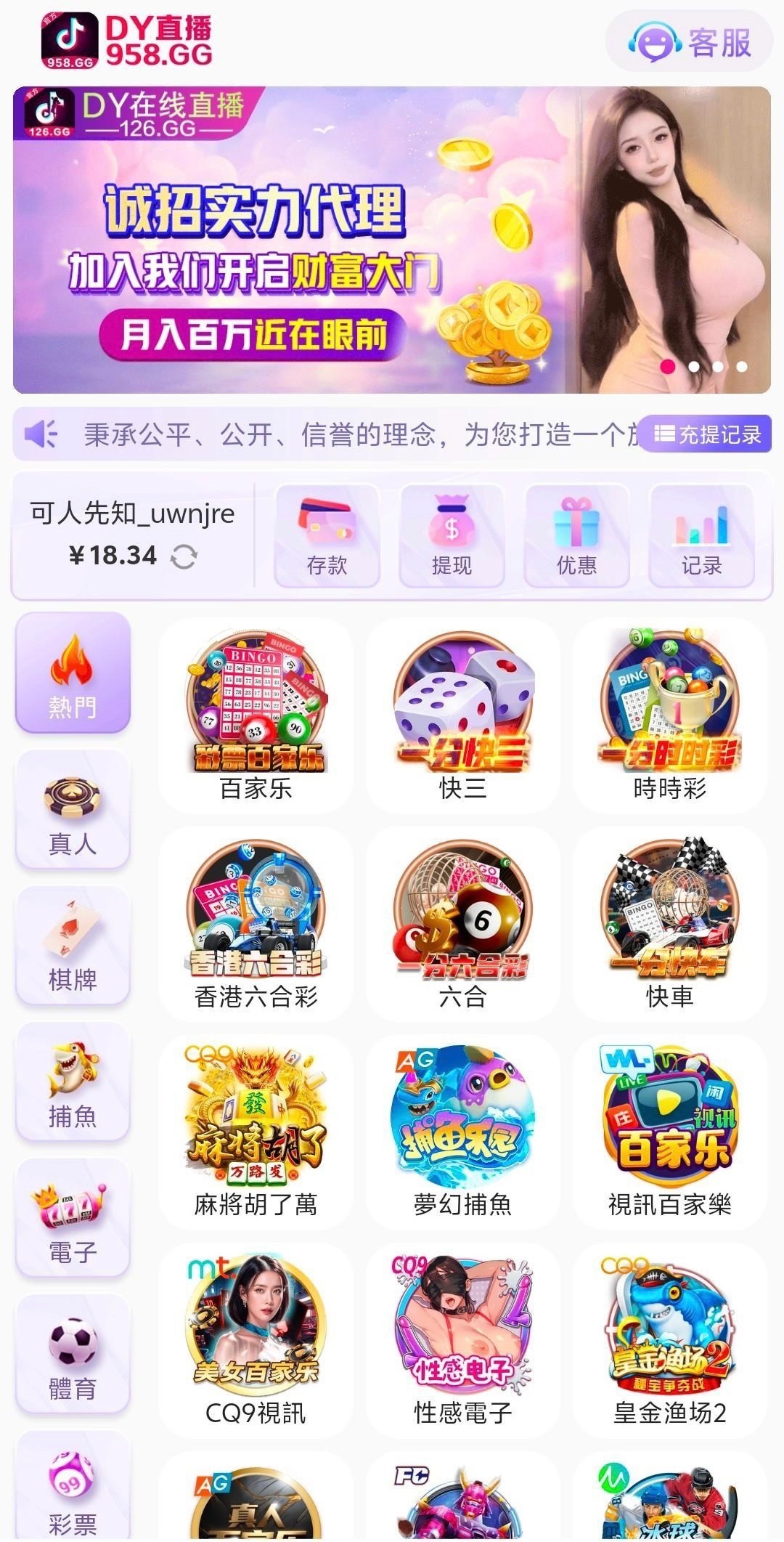Open the 香港六合彩 game tile
Image resolution: width=784 pixels, height=1542 pixels.
(256, 924)
